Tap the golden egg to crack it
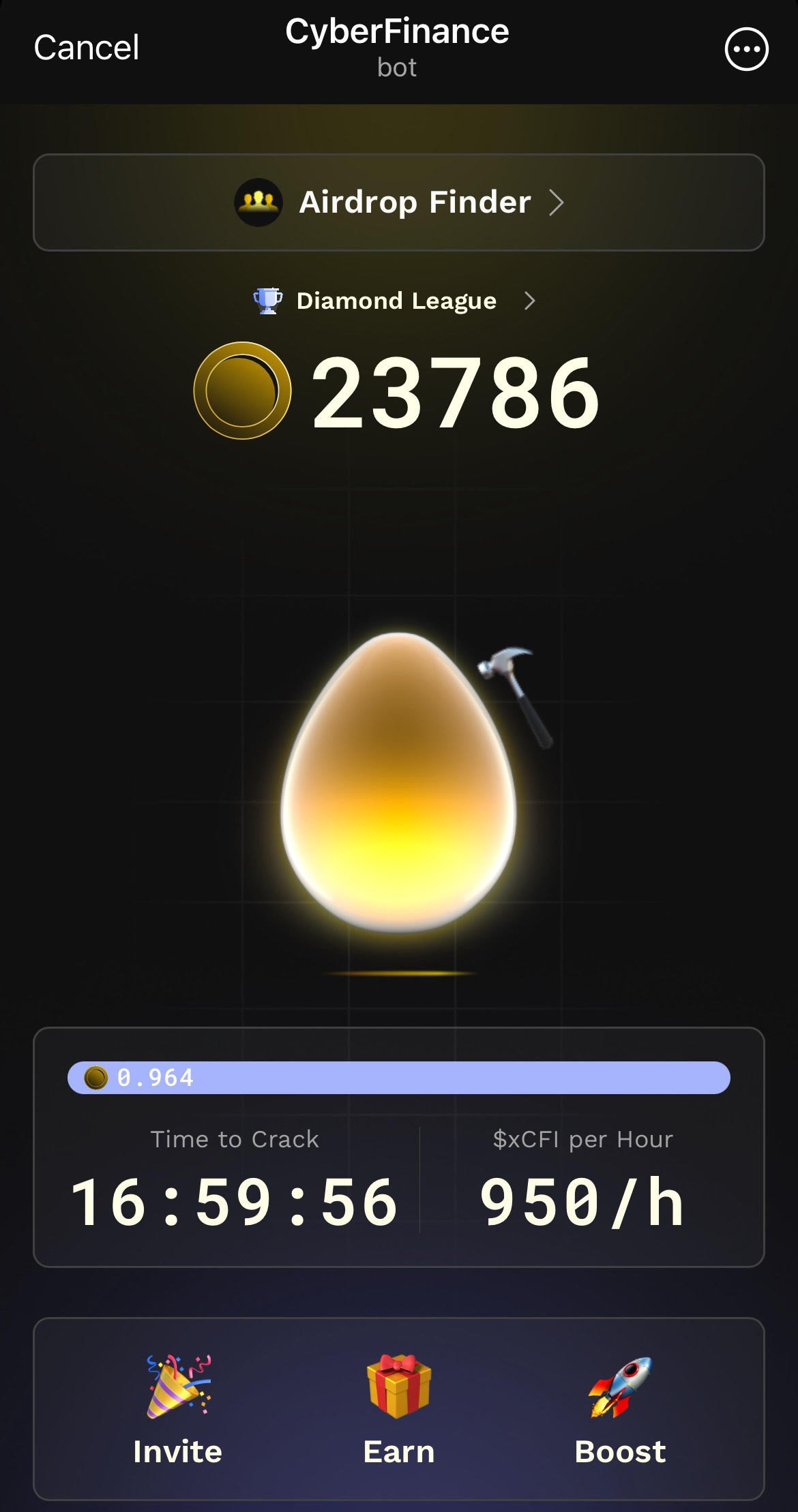The height and width of the screenshot is (1512, 798). pos(399,782)
